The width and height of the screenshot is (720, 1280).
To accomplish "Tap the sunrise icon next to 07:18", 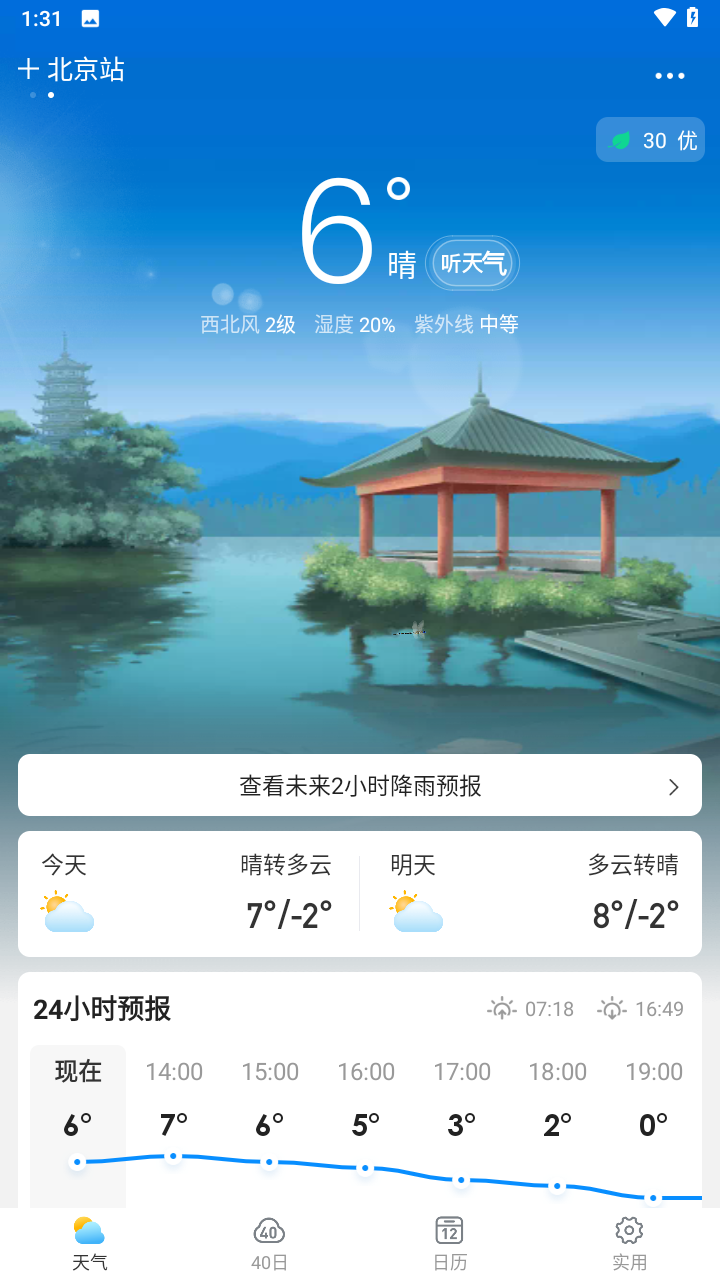I will [x=504, y=1009].
